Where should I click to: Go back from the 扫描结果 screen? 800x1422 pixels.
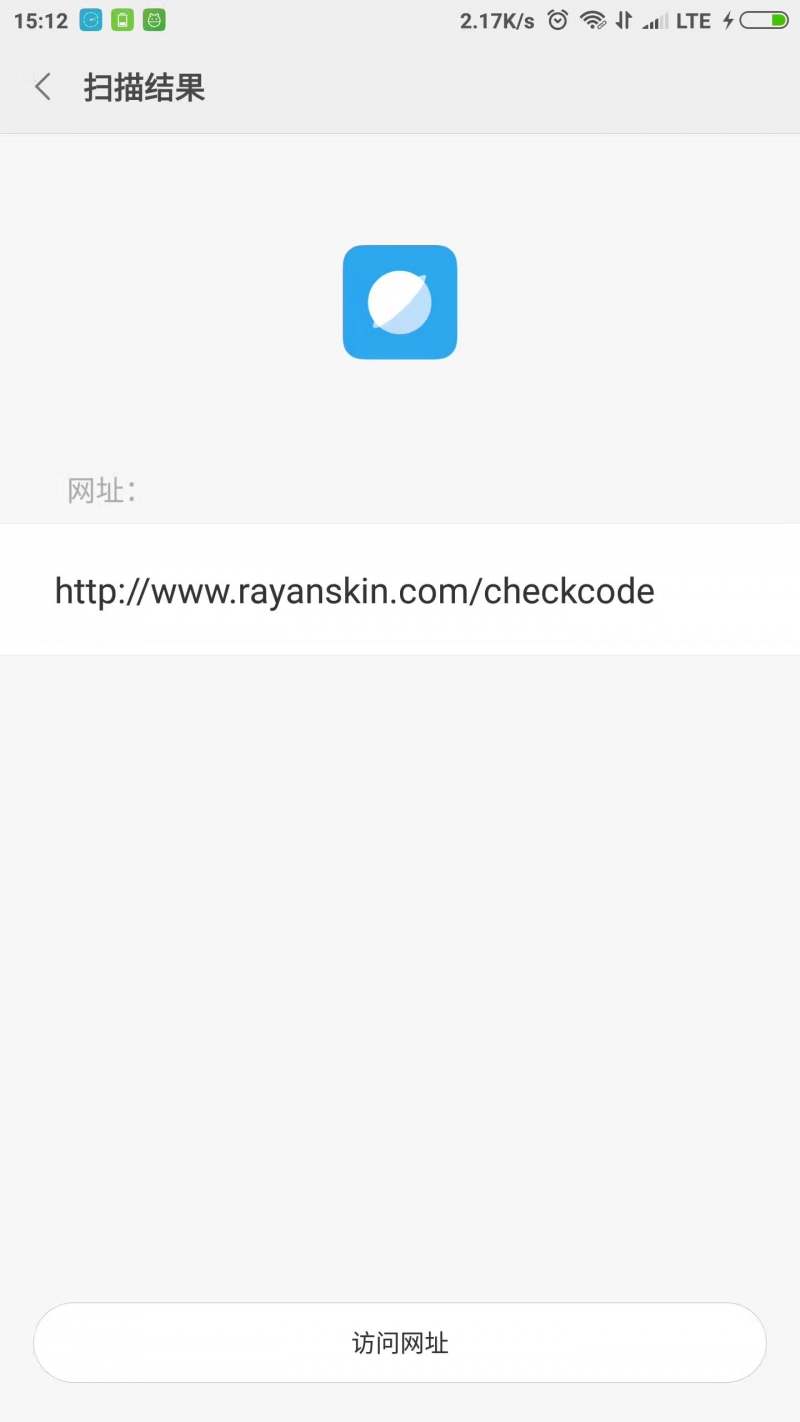42,87
